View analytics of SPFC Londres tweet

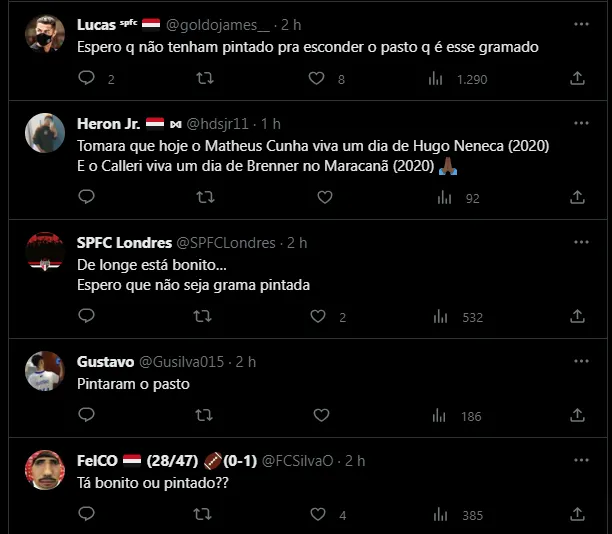pyautogui.click(x=440, y=316)
